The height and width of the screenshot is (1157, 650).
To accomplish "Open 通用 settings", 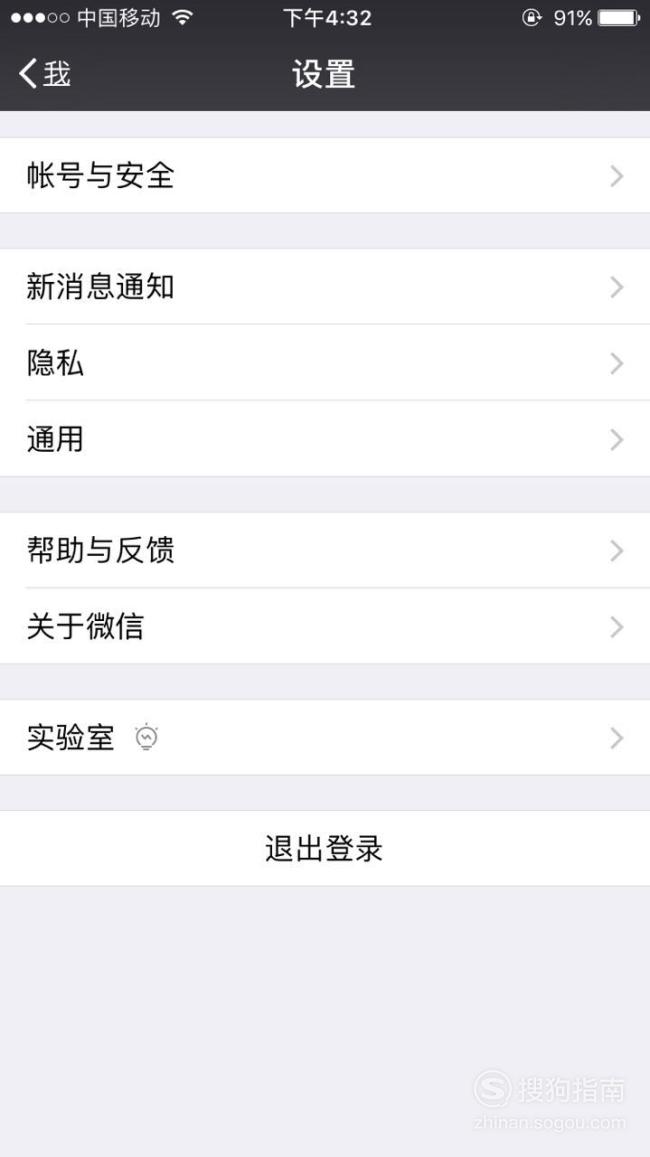I will click(325, 439).
